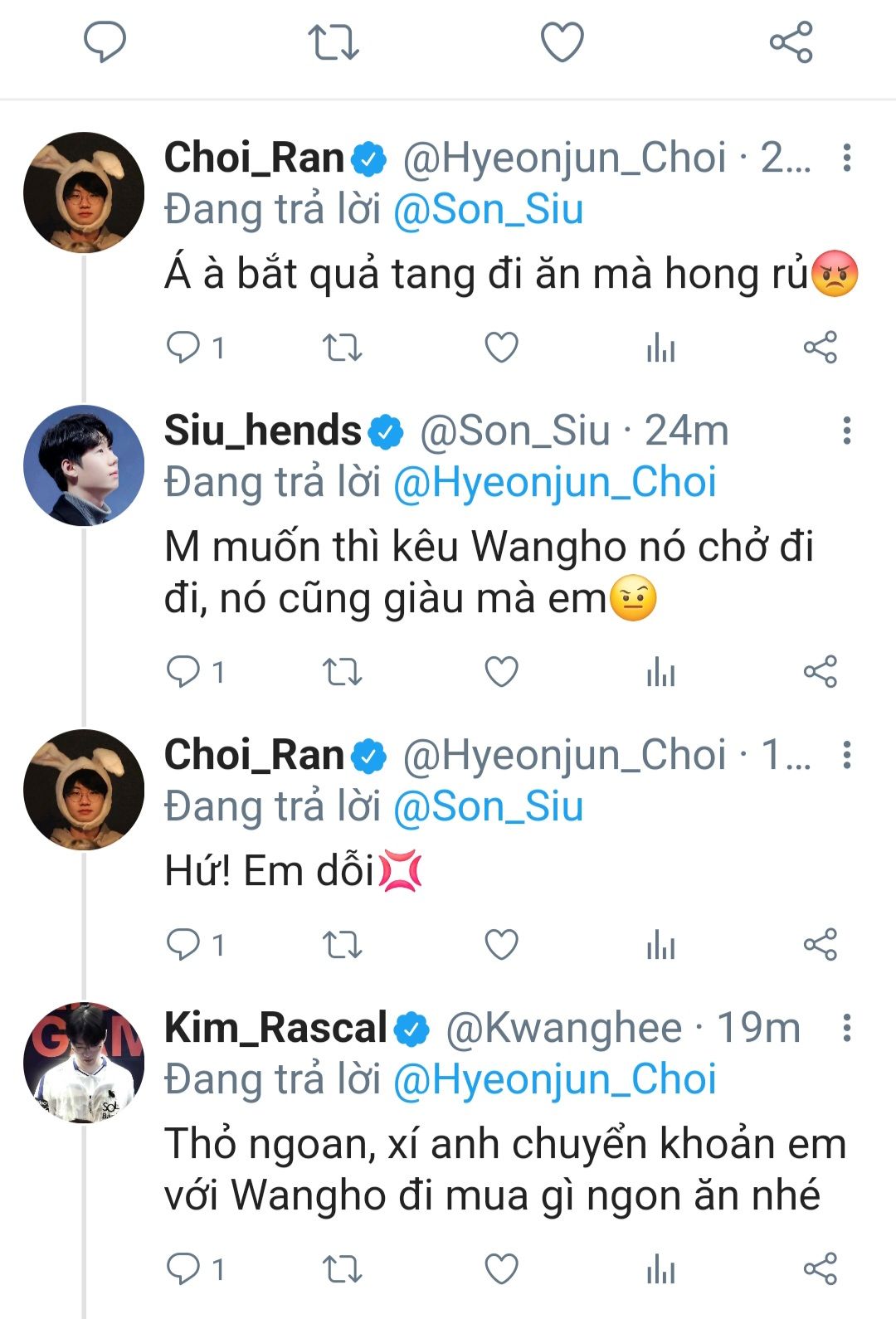Share the 'Á à bắt quả tang' tweet
The image size is (896, 1319).
tap(820, 348)
